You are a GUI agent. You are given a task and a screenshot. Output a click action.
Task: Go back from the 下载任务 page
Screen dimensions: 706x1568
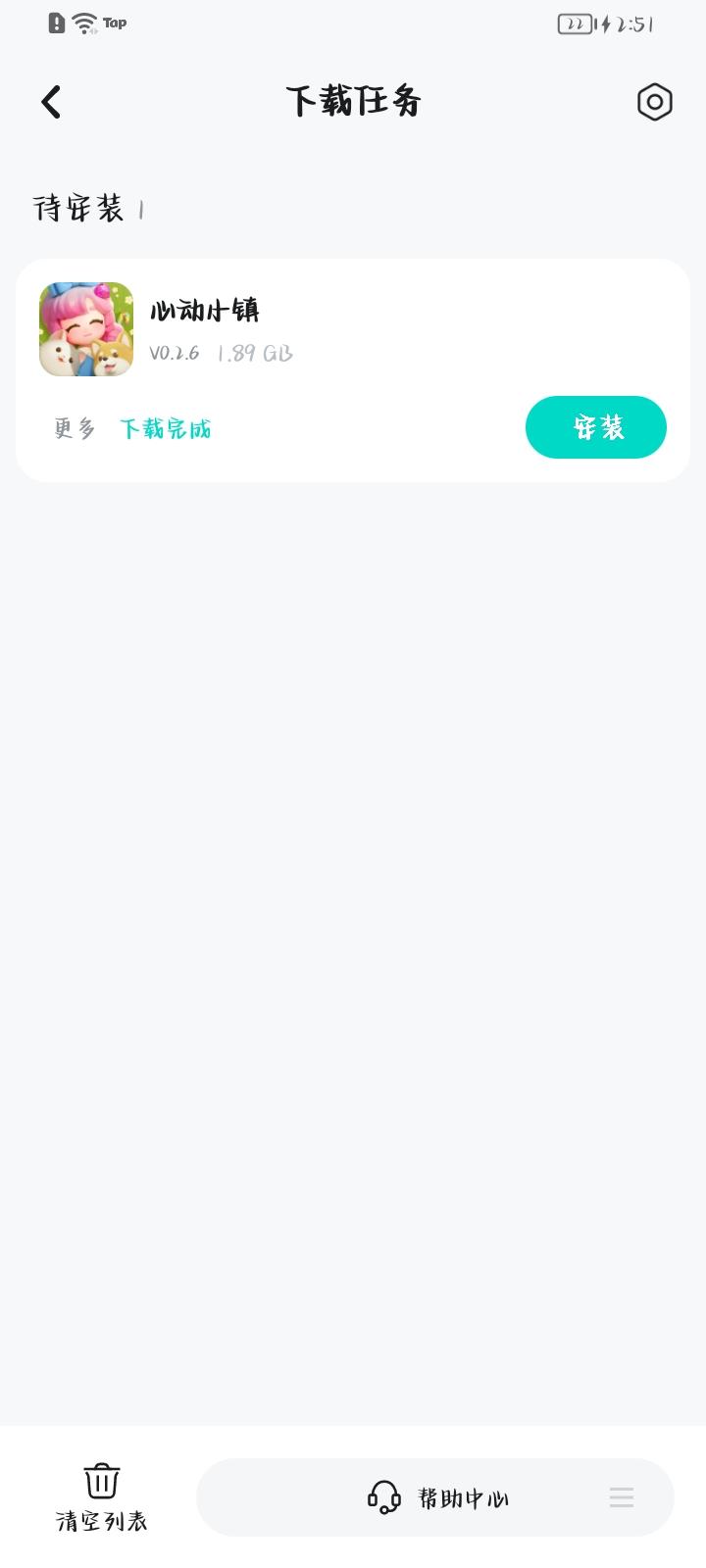[x=51, y=102]
